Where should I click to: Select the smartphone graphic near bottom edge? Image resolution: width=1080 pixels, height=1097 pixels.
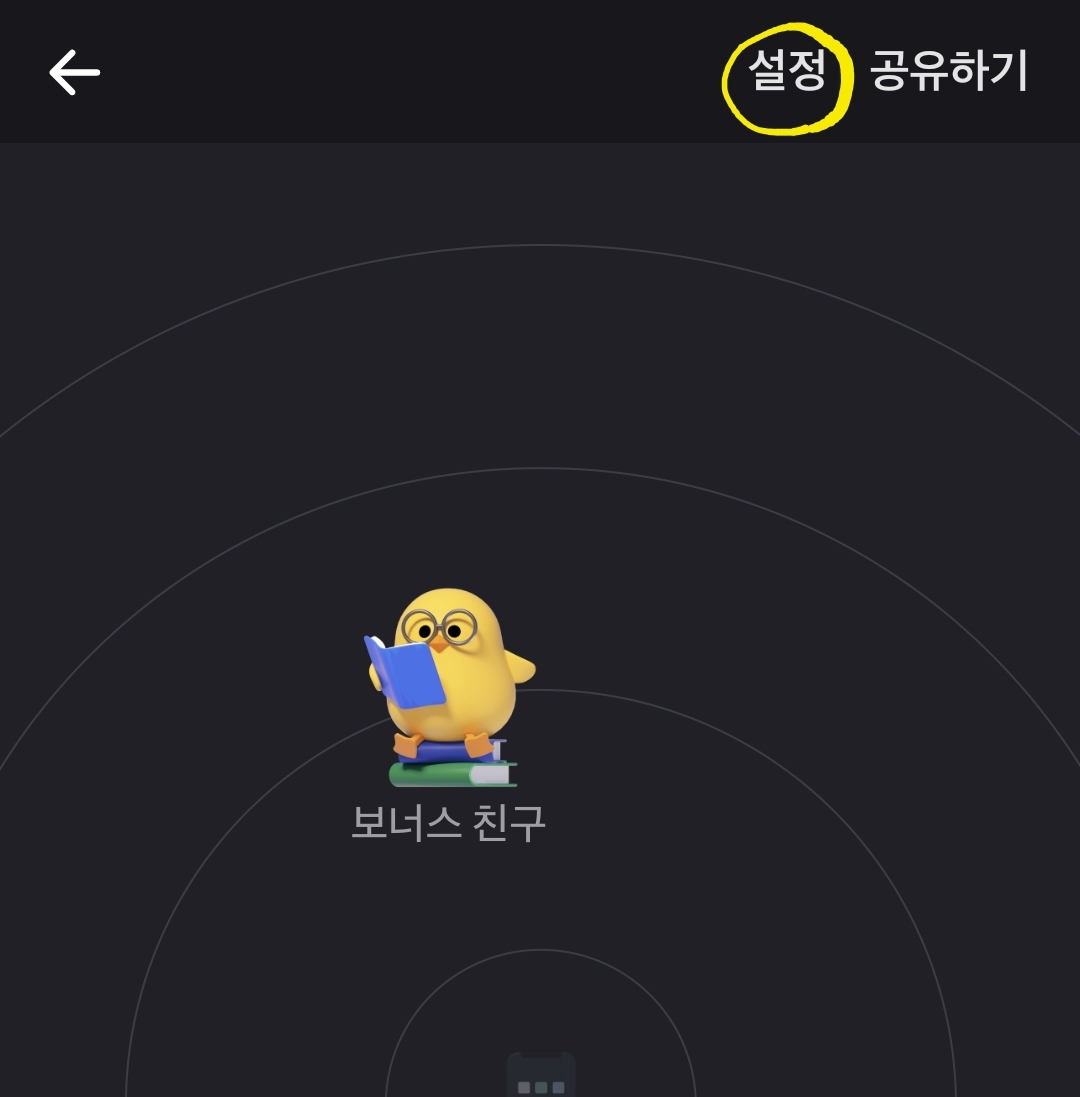click(540, 1080)
